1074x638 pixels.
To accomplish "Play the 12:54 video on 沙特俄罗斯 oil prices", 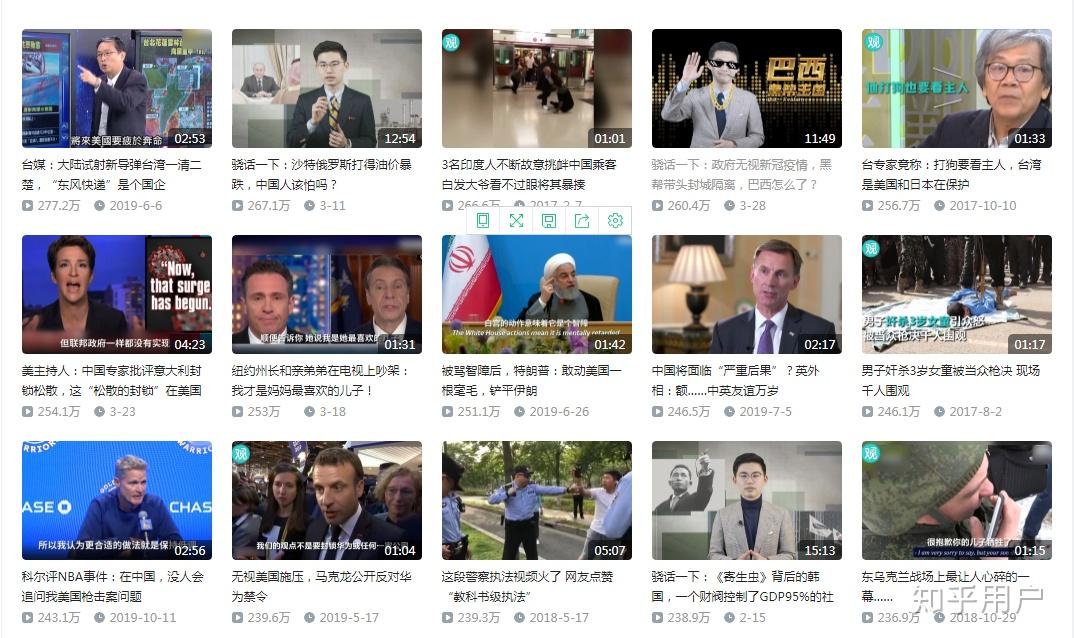I will pyautogui.click(x=327, y=88).
